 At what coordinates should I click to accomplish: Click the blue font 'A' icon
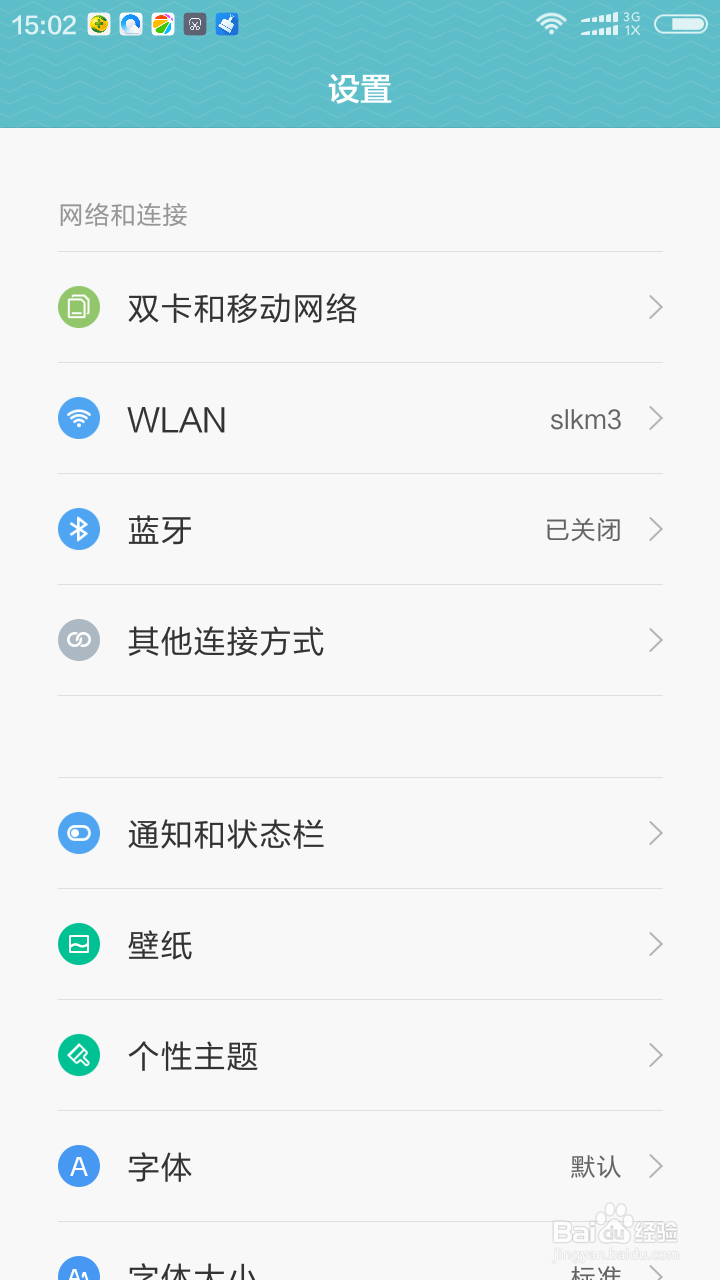point(79,1166)
